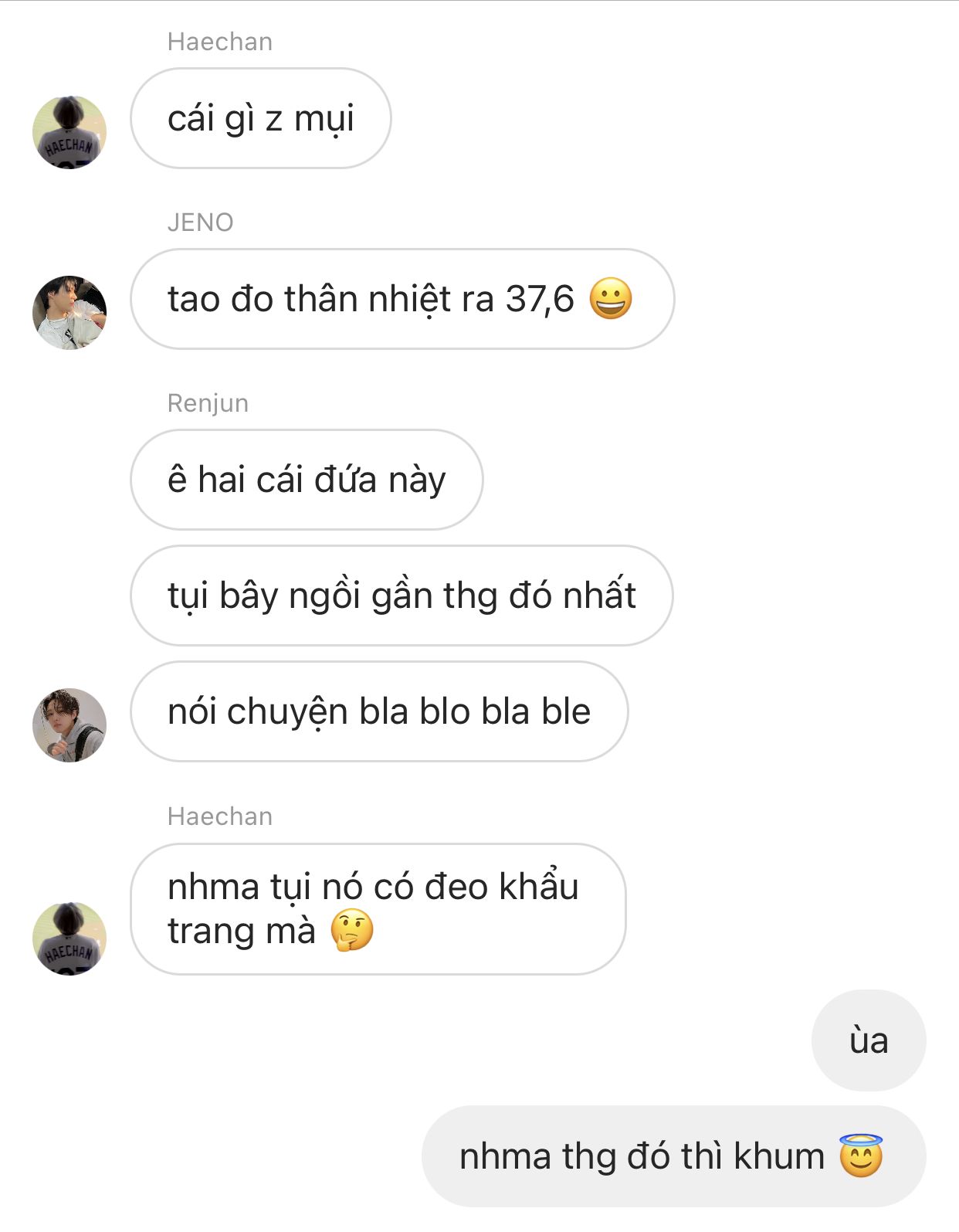This screenshot has width=959, height=1232.
Task: Open Haechan's avatar beside "cái gì z mụi"
Action: pyautogui.click(x=69, y=132)
